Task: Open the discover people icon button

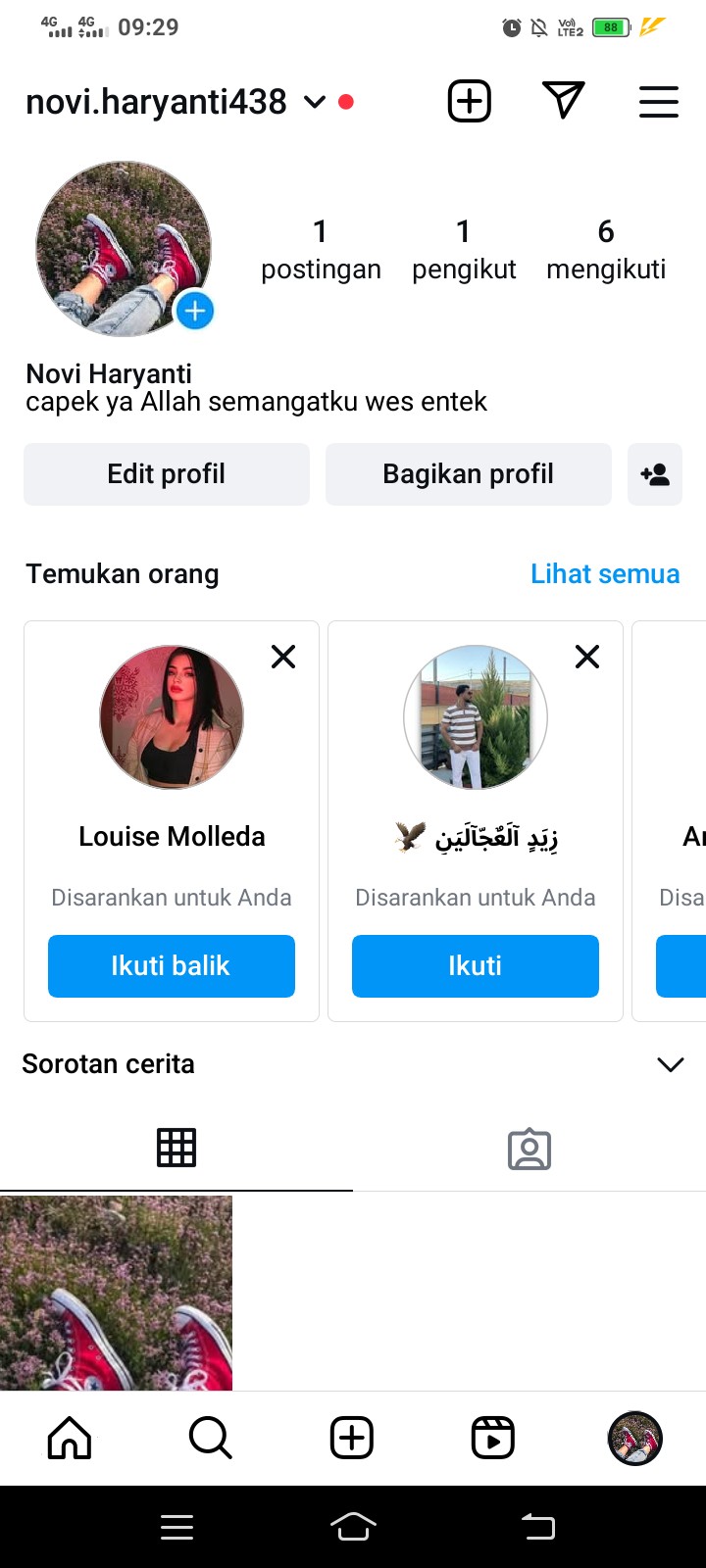Action: (x=655, y=474)
